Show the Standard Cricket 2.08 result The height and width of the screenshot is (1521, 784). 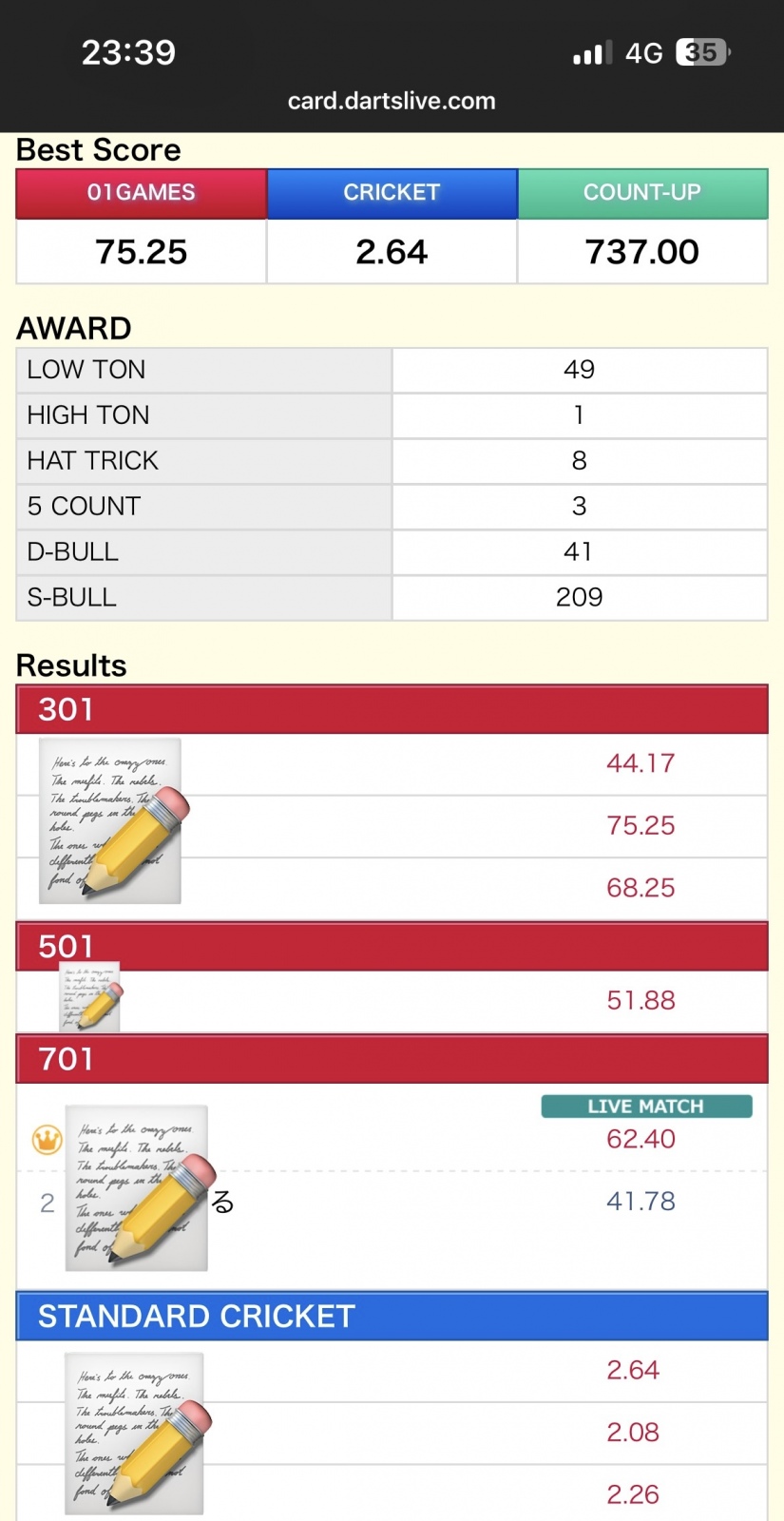tap(632, 1432)
